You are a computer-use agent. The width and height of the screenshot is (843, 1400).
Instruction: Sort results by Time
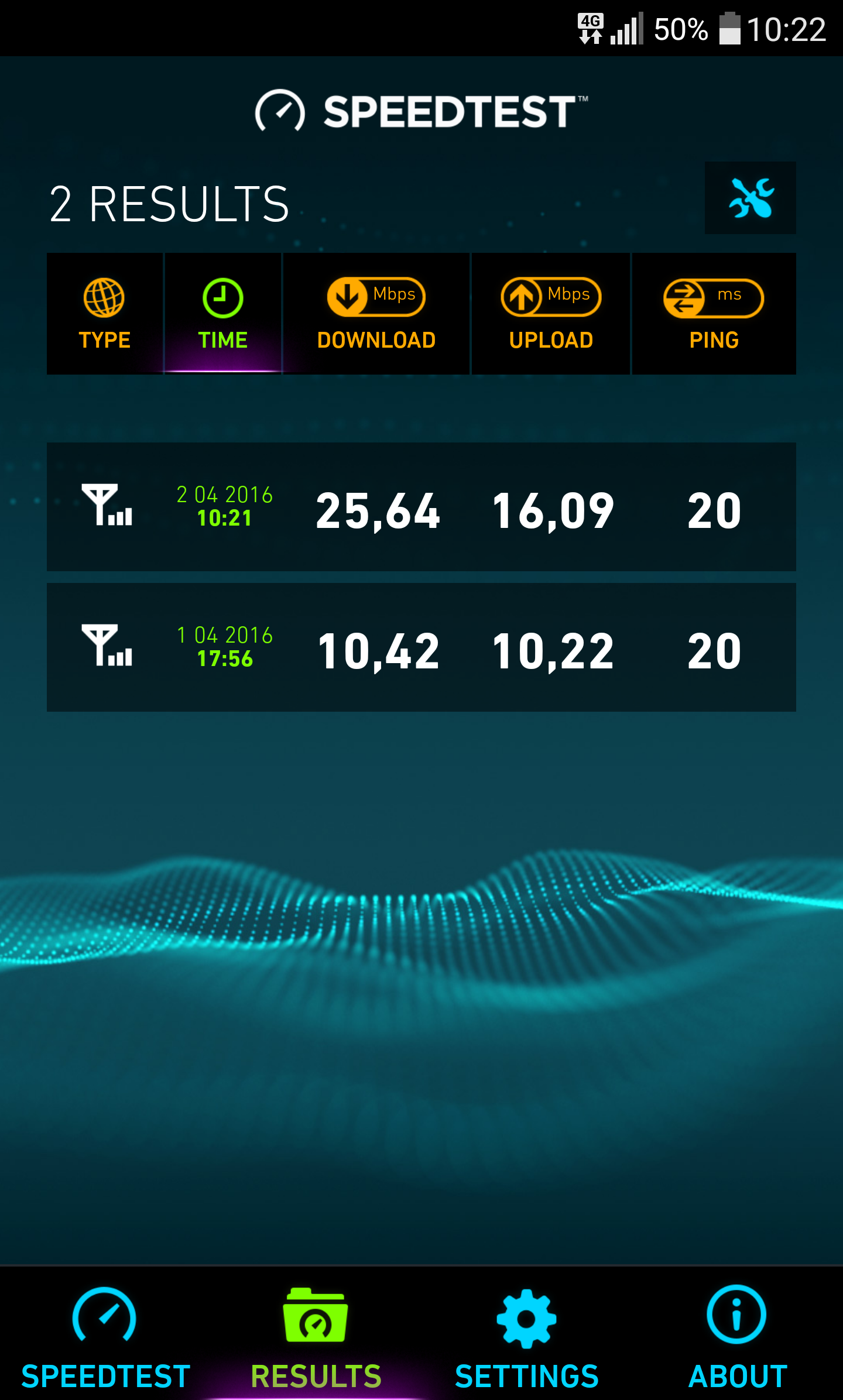point(223,314)
